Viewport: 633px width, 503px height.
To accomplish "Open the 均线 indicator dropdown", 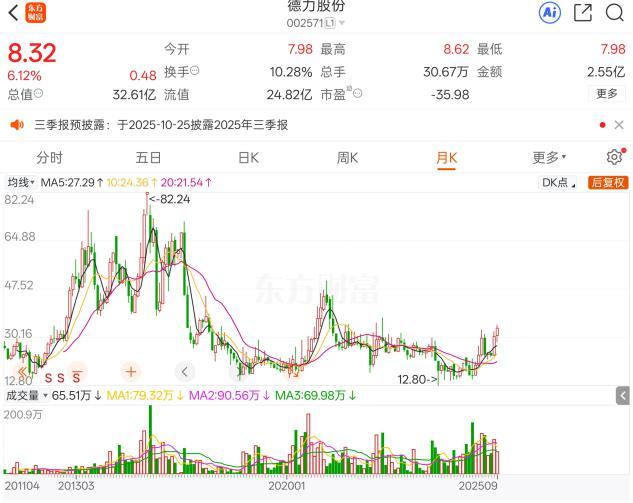I will [x=21, y=183].
